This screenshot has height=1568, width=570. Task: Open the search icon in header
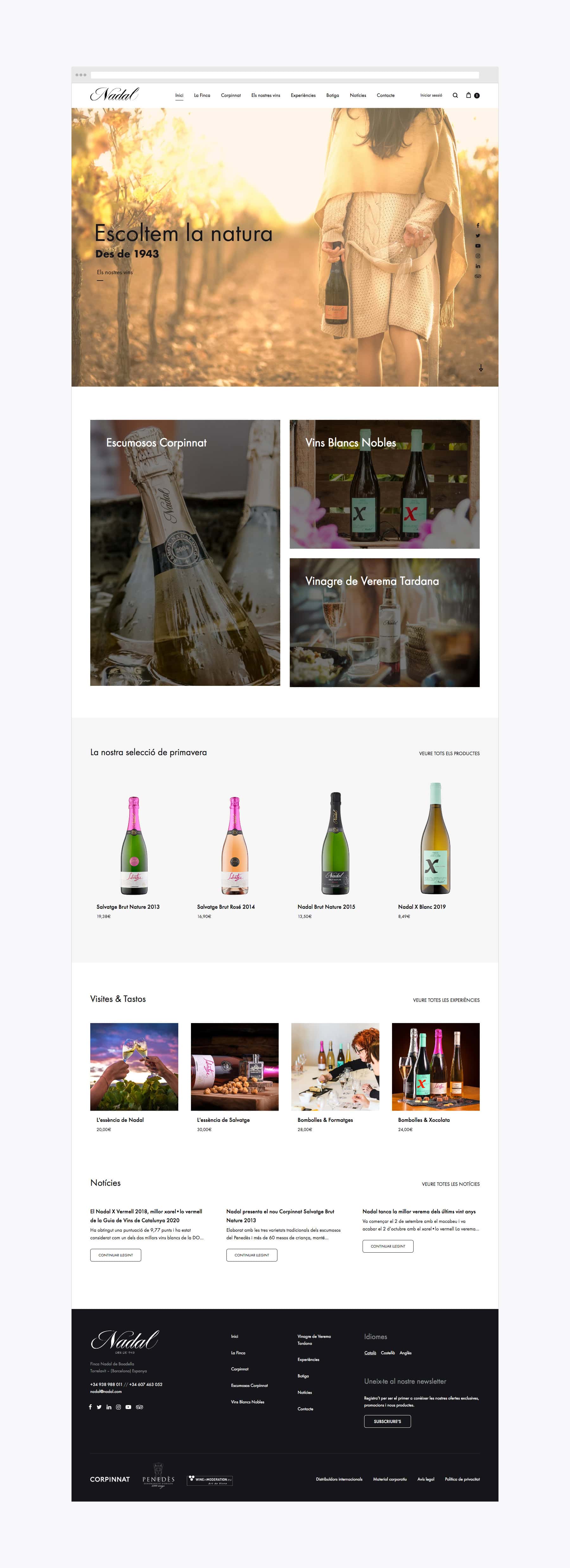[455, 96]
